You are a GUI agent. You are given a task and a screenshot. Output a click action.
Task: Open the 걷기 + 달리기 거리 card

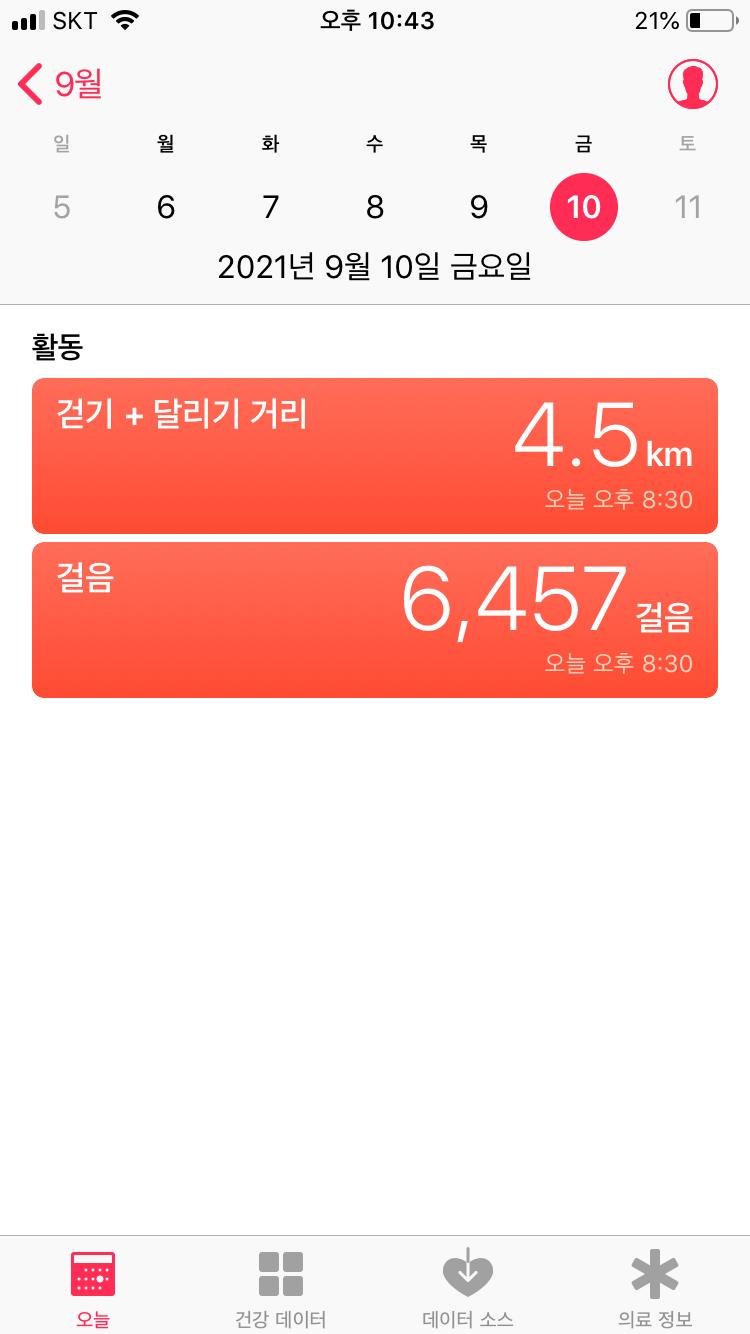[x=375, y=456]
